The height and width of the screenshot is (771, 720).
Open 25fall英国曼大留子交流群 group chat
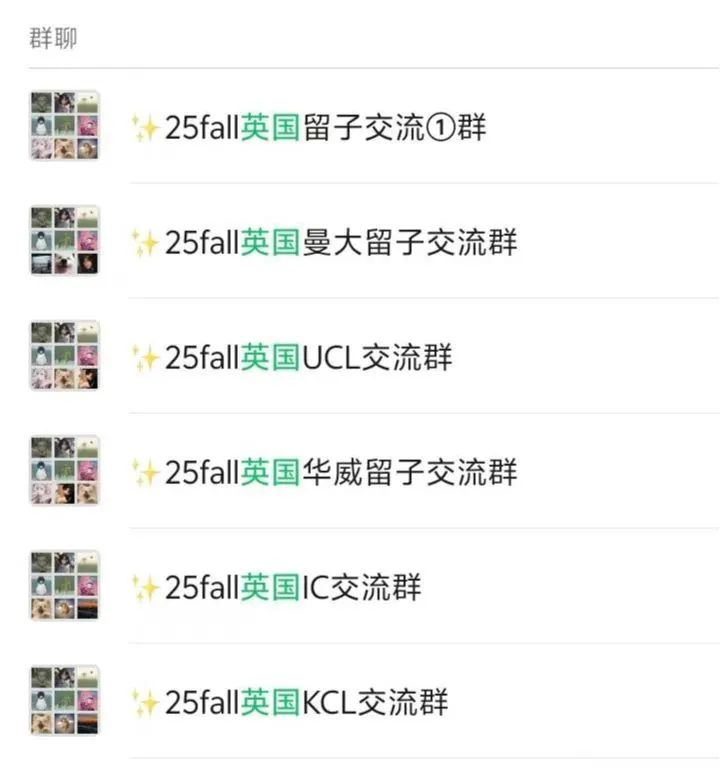point(323,242)
